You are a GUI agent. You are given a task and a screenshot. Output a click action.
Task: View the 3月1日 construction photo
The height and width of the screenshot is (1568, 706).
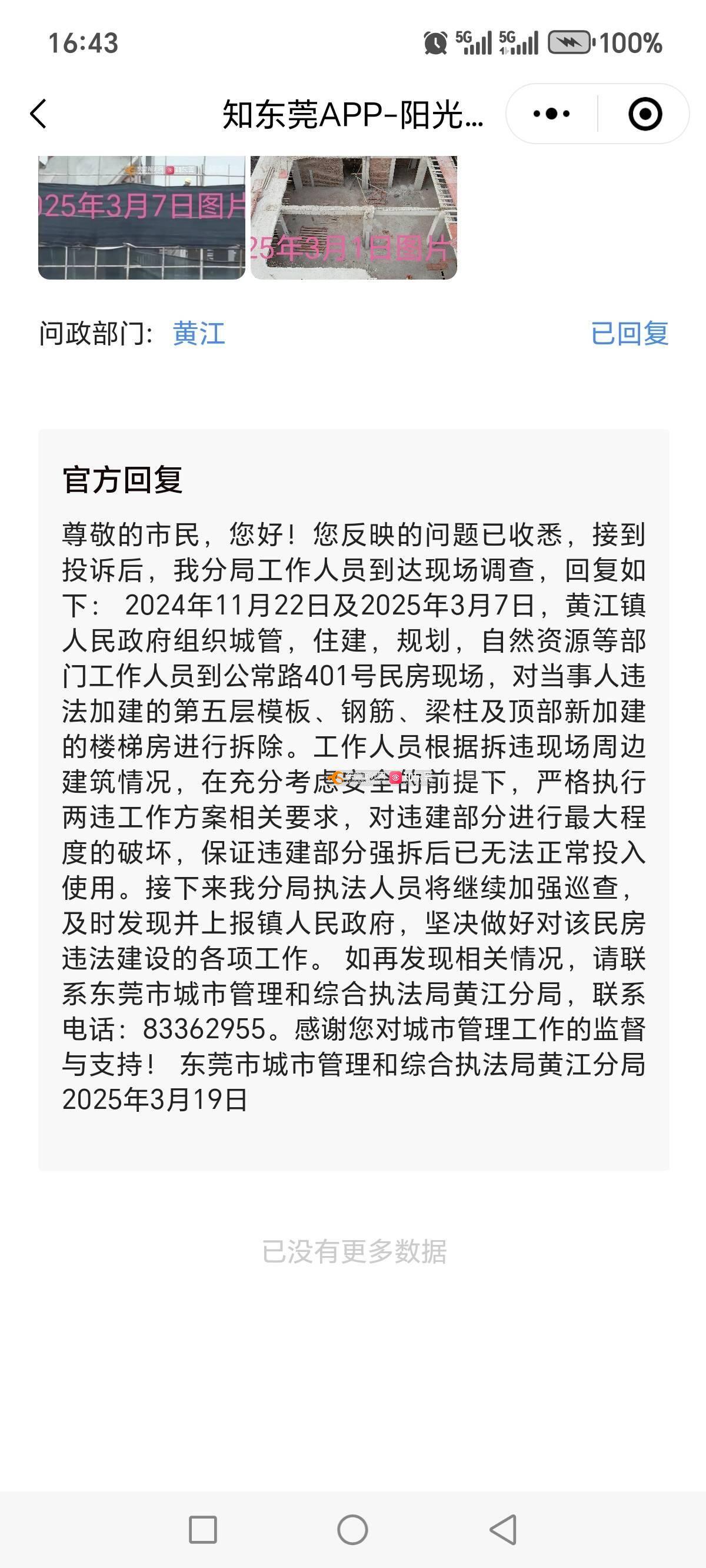pos(354,217)
